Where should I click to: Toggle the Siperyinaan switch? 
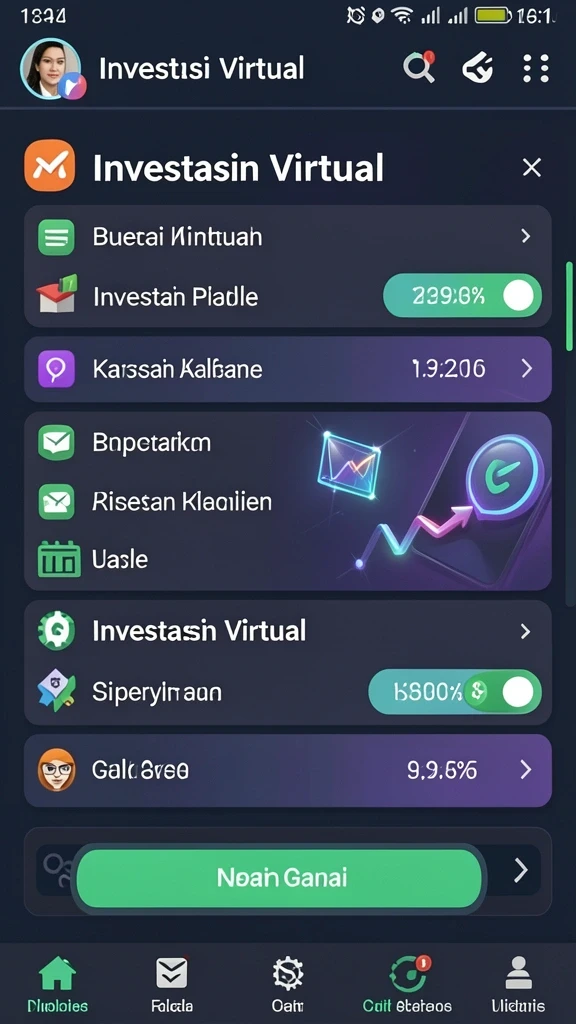point(455,692)
